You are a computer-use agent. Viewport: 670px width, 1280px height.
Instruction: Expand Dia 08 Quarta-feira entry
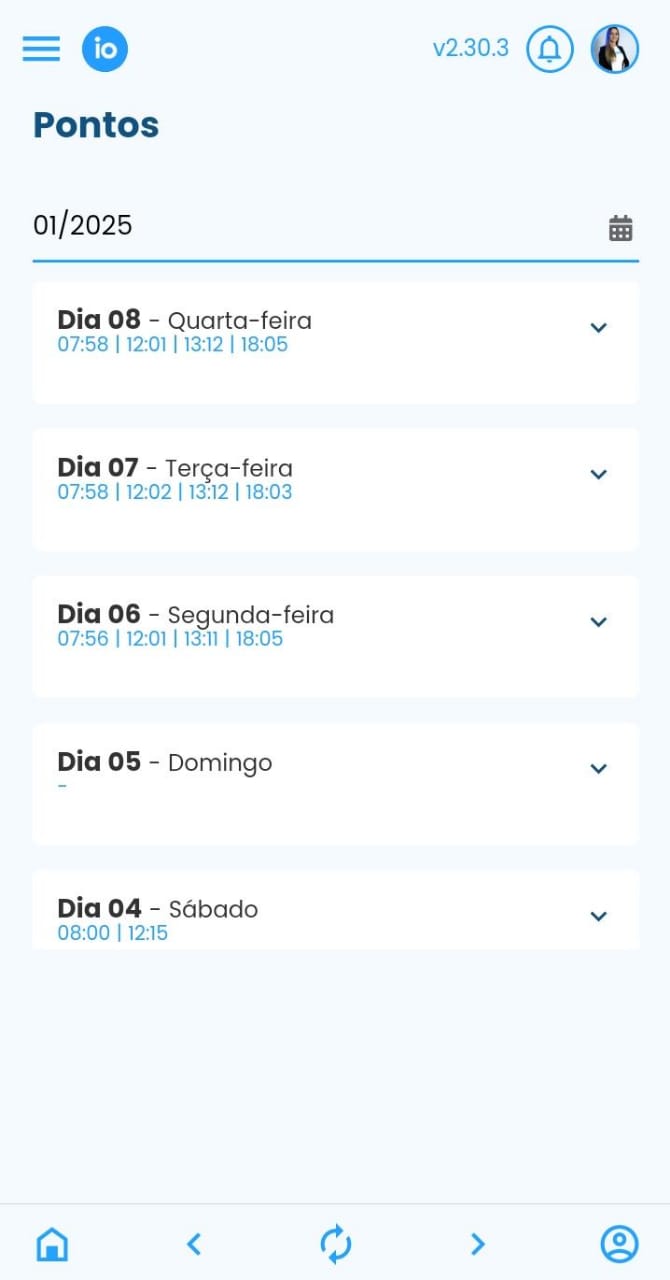(x=598, y=327)
